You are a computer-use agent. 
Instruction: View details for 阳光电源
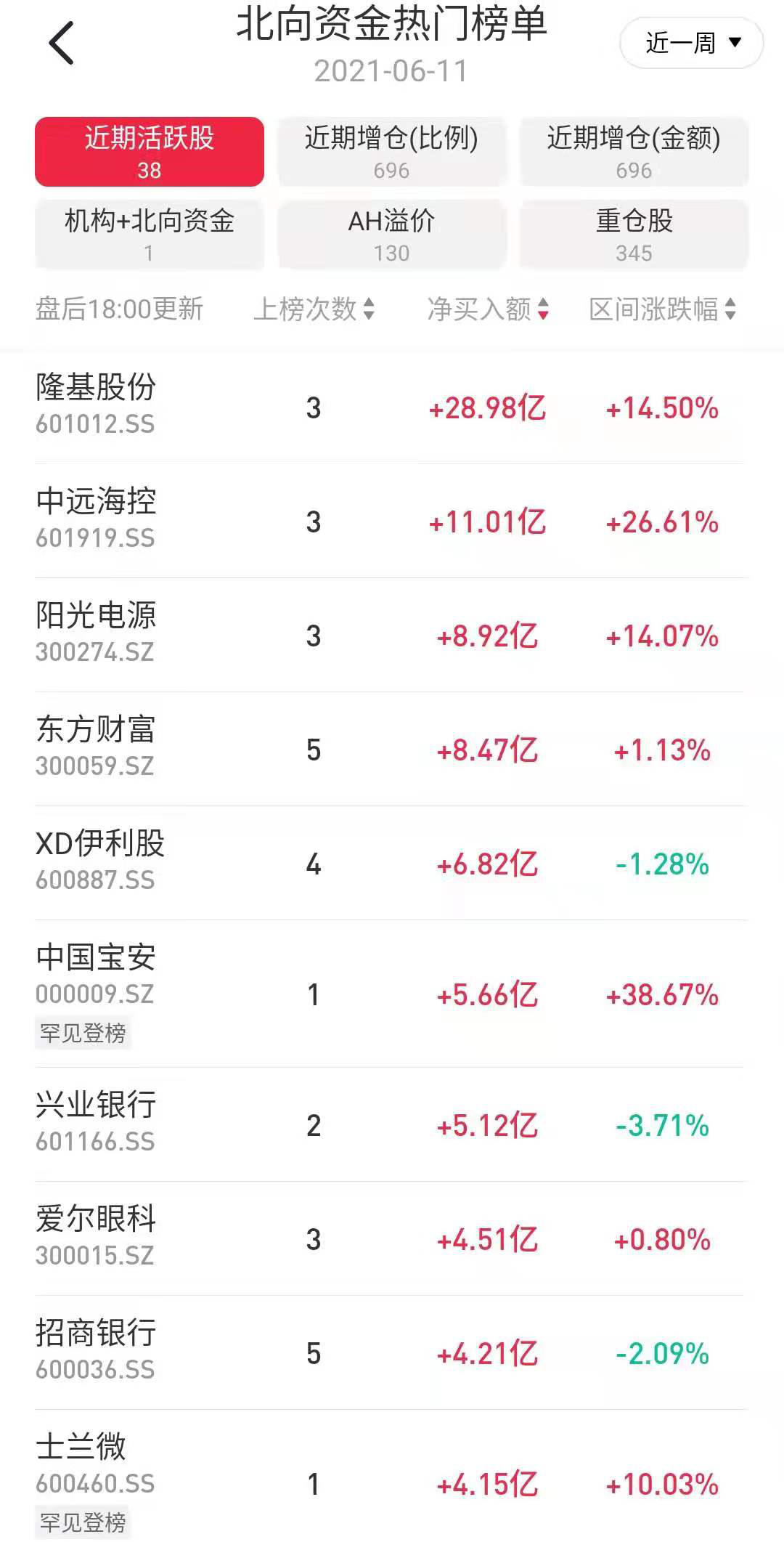[391, 635]
